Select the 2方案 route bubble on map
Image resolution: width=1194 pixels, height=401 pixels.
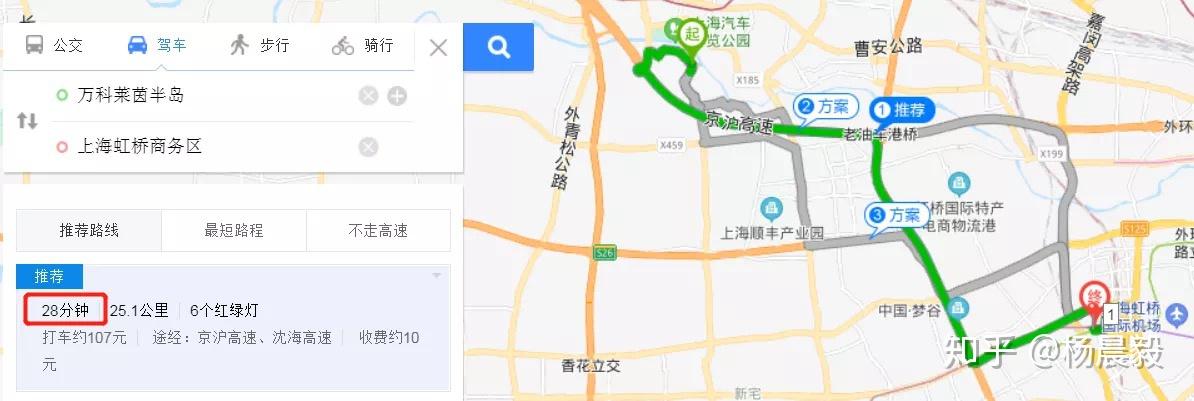click(825, 108)
